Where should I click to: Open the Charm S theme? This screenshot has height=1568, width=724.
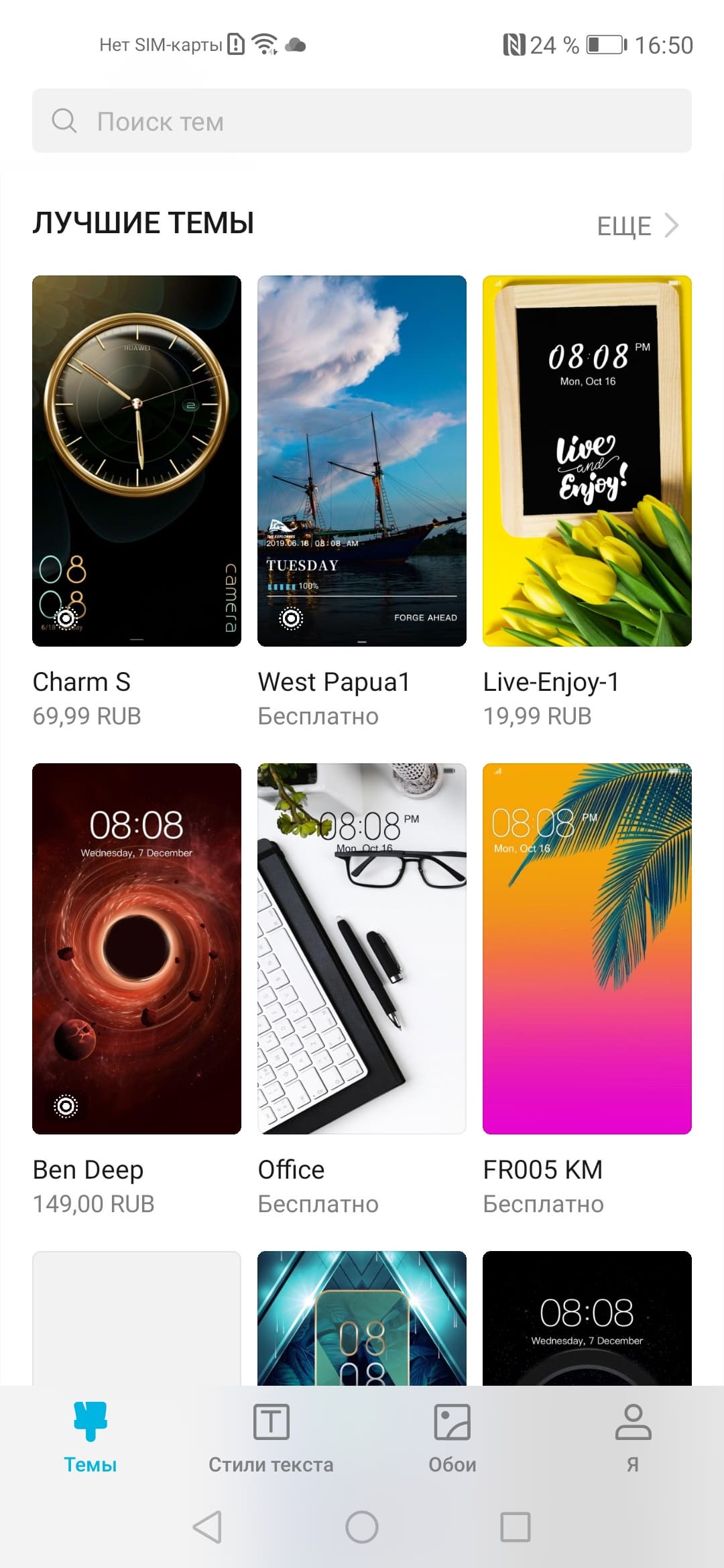(x=137, y=461)
